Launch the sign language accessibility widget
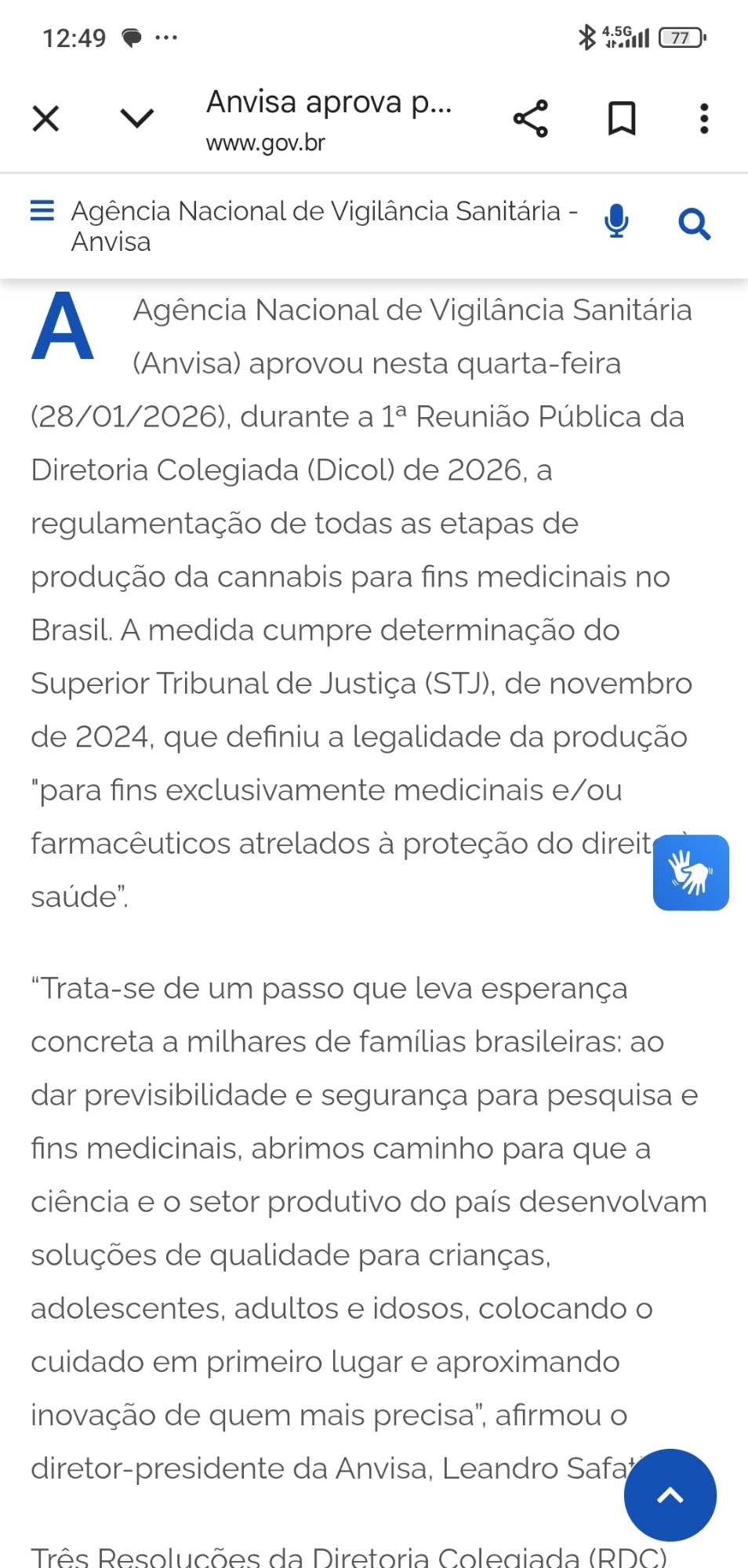 tap(691, 873)
